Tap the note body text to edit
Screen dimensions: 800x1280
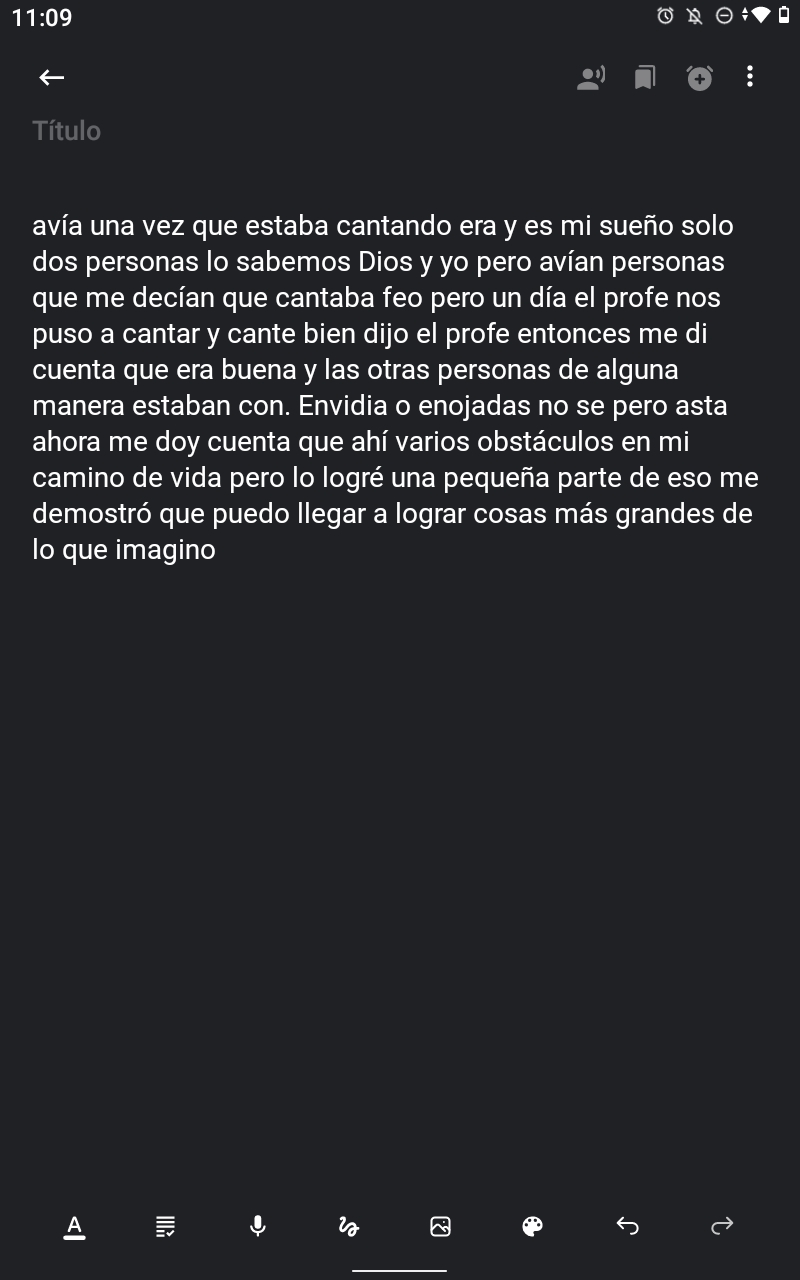pyautogui.click(x=396, y=387)
